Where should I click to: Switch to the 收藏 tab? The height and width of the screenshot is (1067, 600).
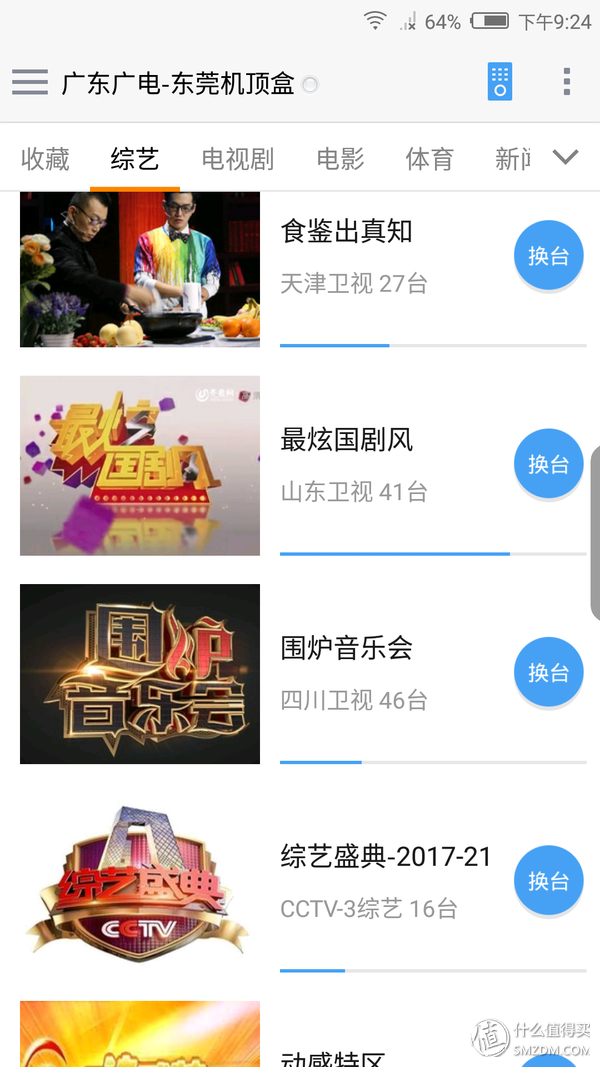(45, 159)
